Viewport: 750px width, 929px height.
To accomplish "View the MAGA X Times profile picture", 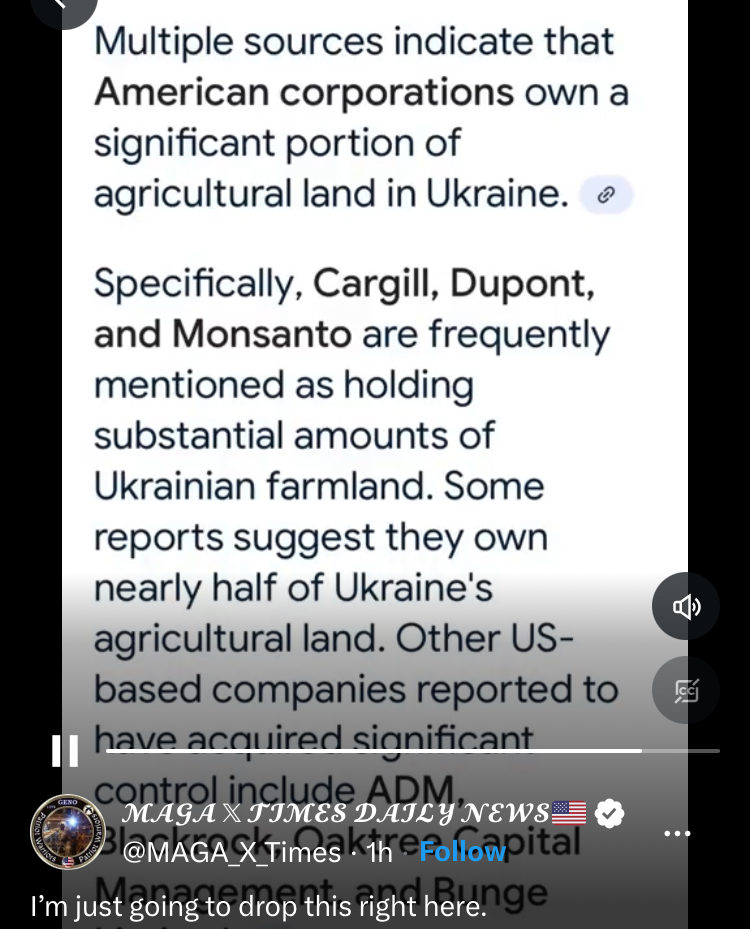I will tap(68, 832).
